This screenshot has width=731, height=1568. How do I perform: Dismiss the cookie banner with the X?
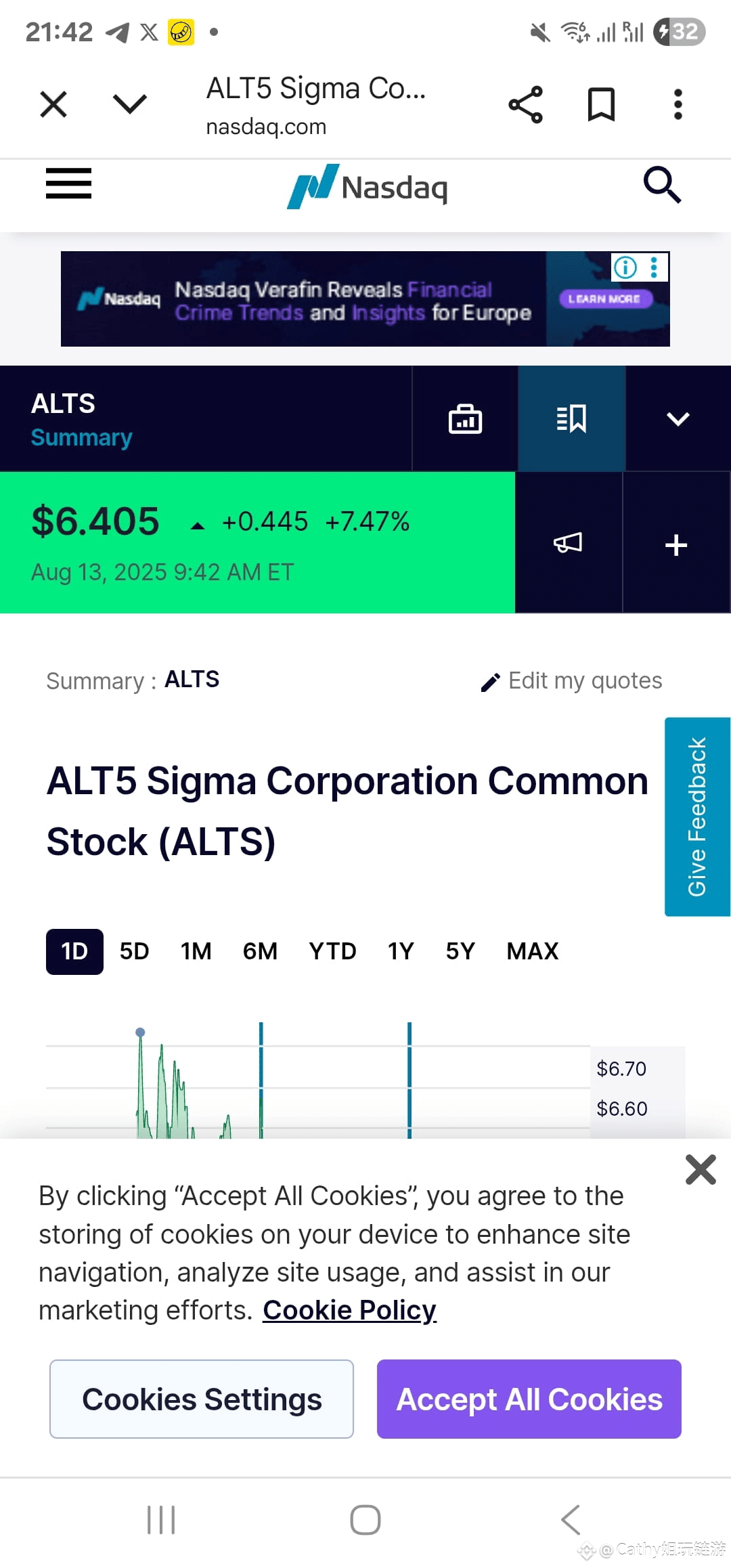701,1169
